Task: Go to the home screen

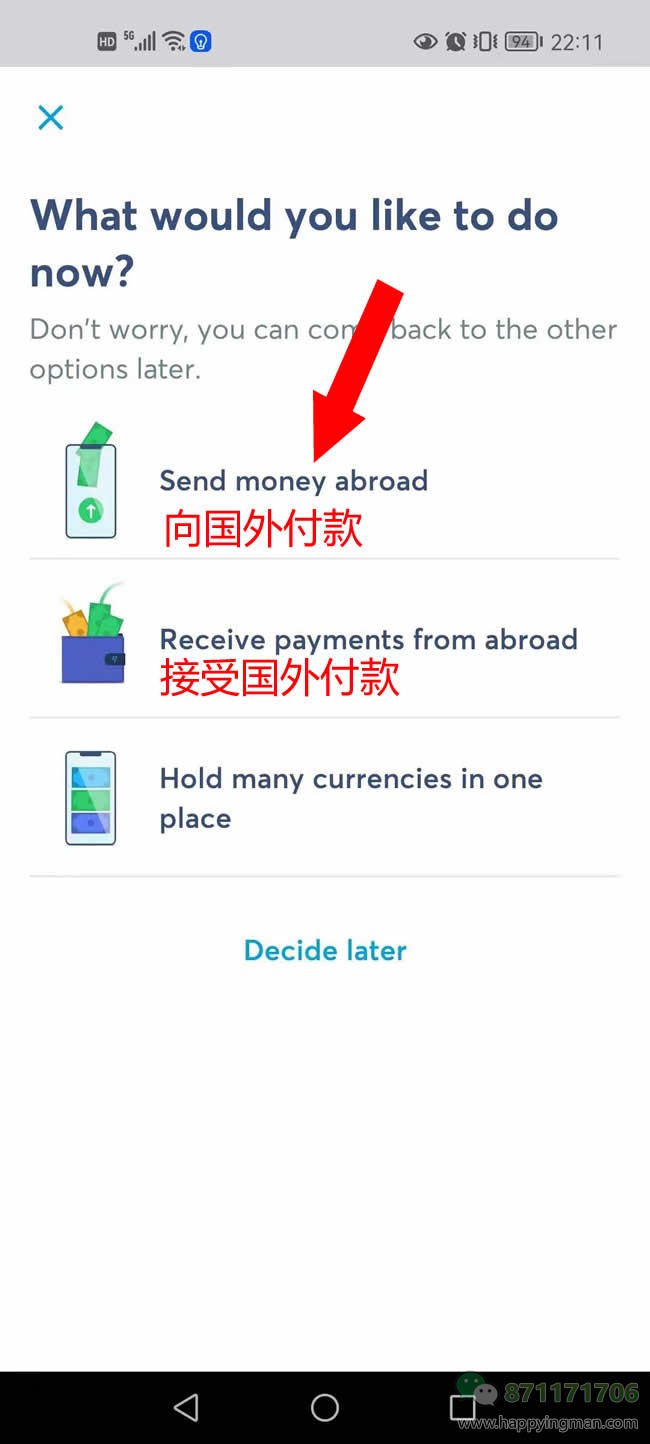Action: point(325,1408)
